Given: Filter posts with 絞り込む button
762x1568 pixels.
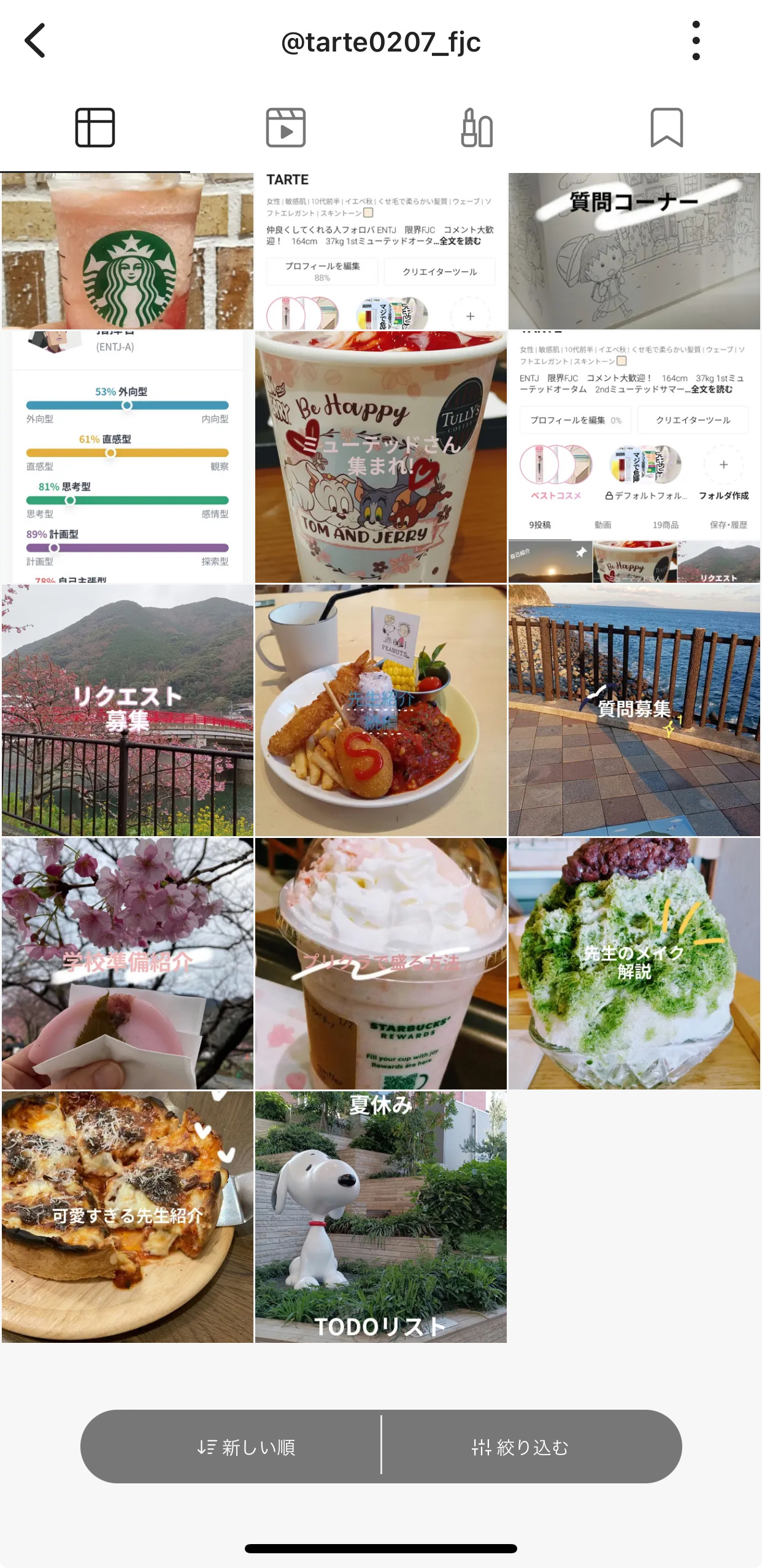Looking at the screenshot, I should (520, 1448).
